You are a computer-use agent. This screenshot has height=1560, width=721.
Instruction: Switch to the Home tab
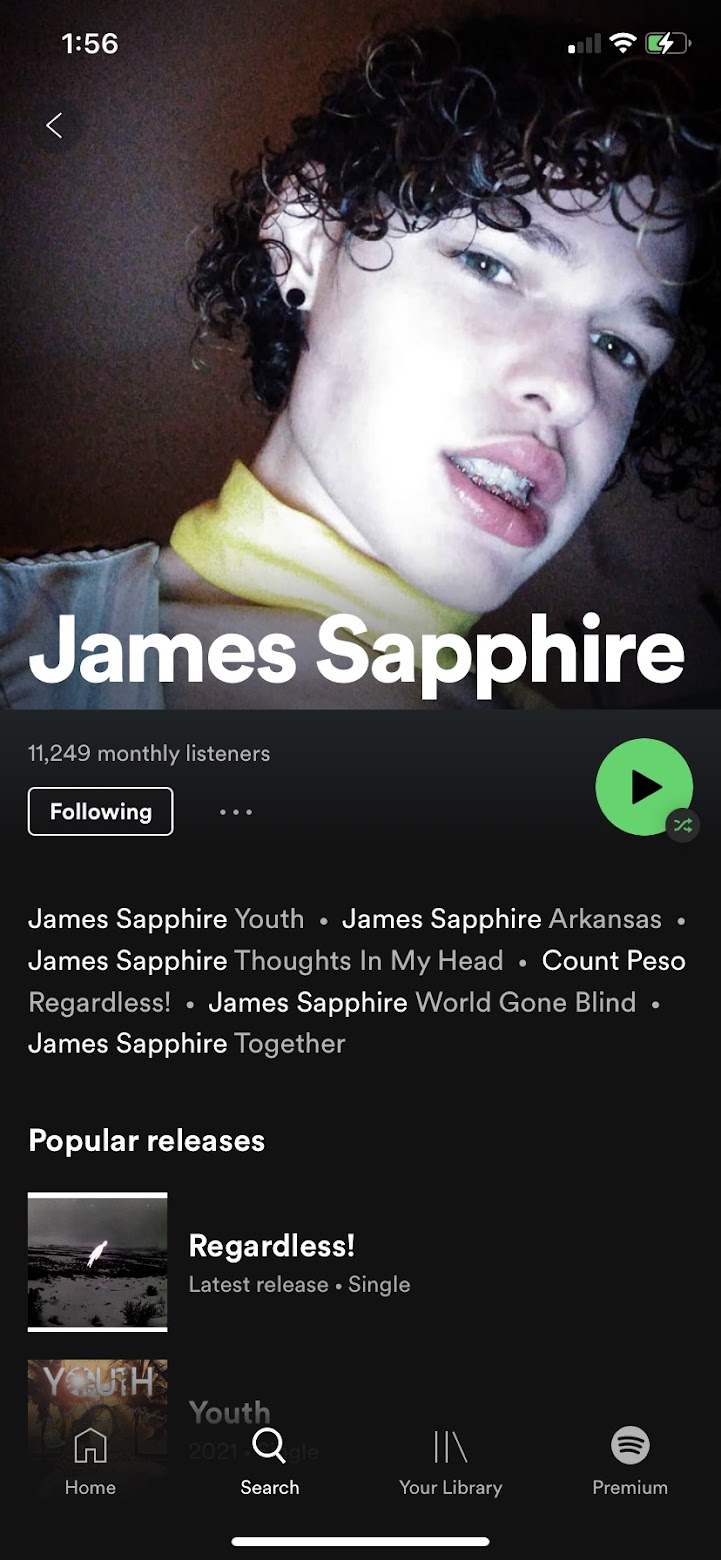click(90, 1462)
